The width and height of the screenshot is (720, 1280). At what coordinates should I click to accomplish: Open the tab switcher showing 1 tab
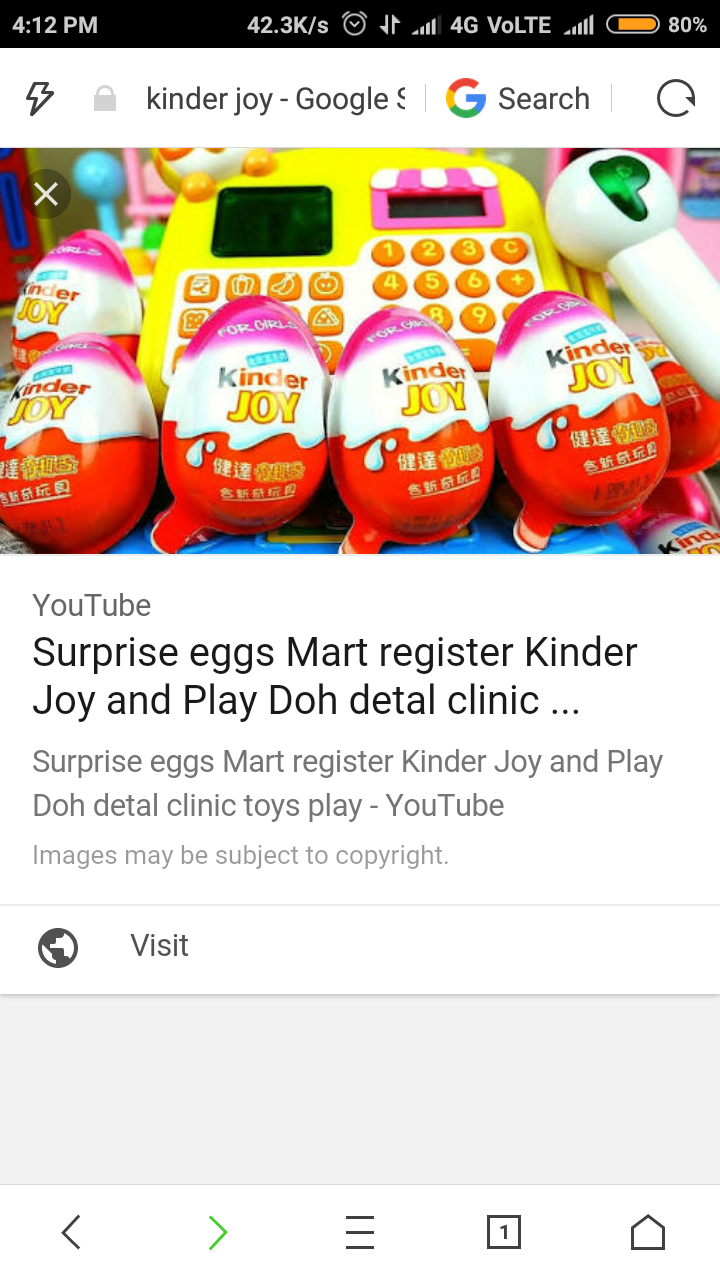tap(504, 1232)
